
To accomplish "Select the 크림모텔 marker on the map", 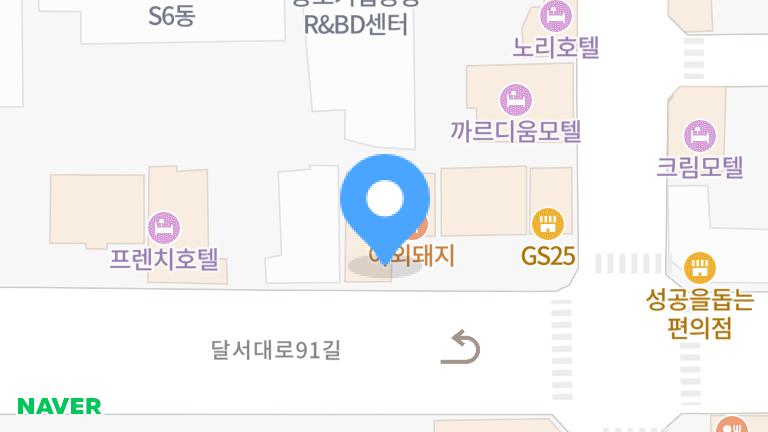I will pyautogui.click(x=699, y=136).
